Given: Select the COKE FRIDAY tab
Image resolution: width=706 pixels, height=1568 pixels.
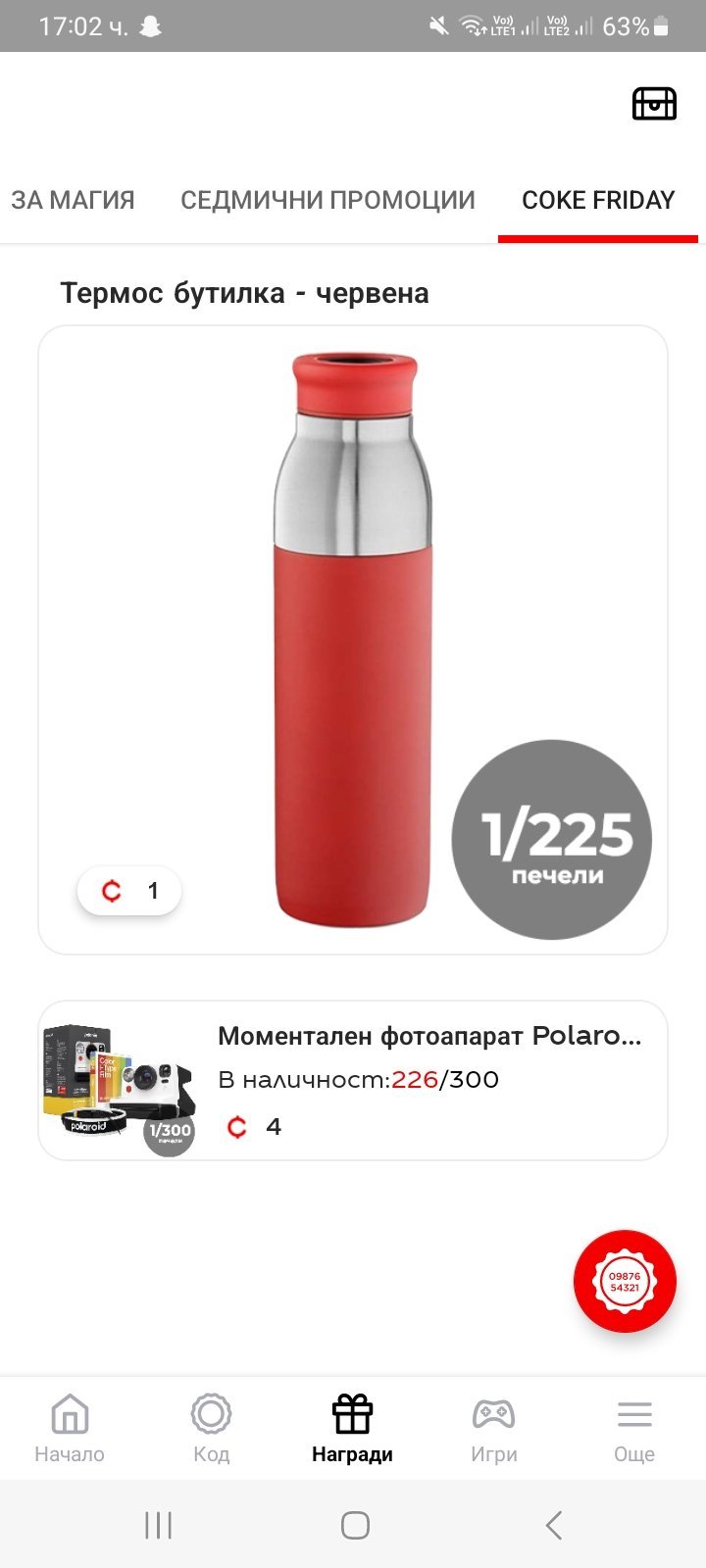Looking at the screenshot, I should point(598,200).
